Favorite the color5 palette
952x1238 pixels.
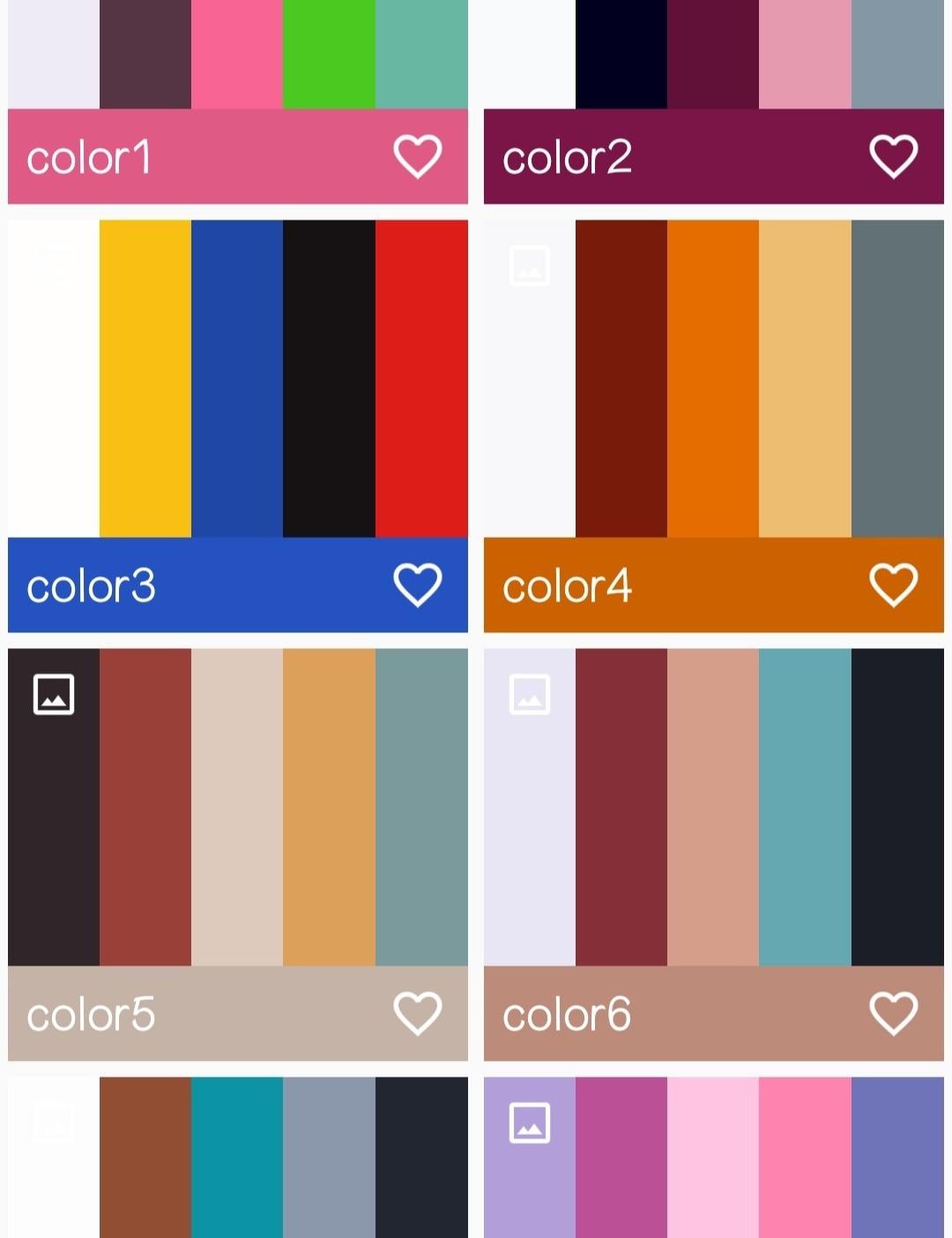tap(417, 1013)
